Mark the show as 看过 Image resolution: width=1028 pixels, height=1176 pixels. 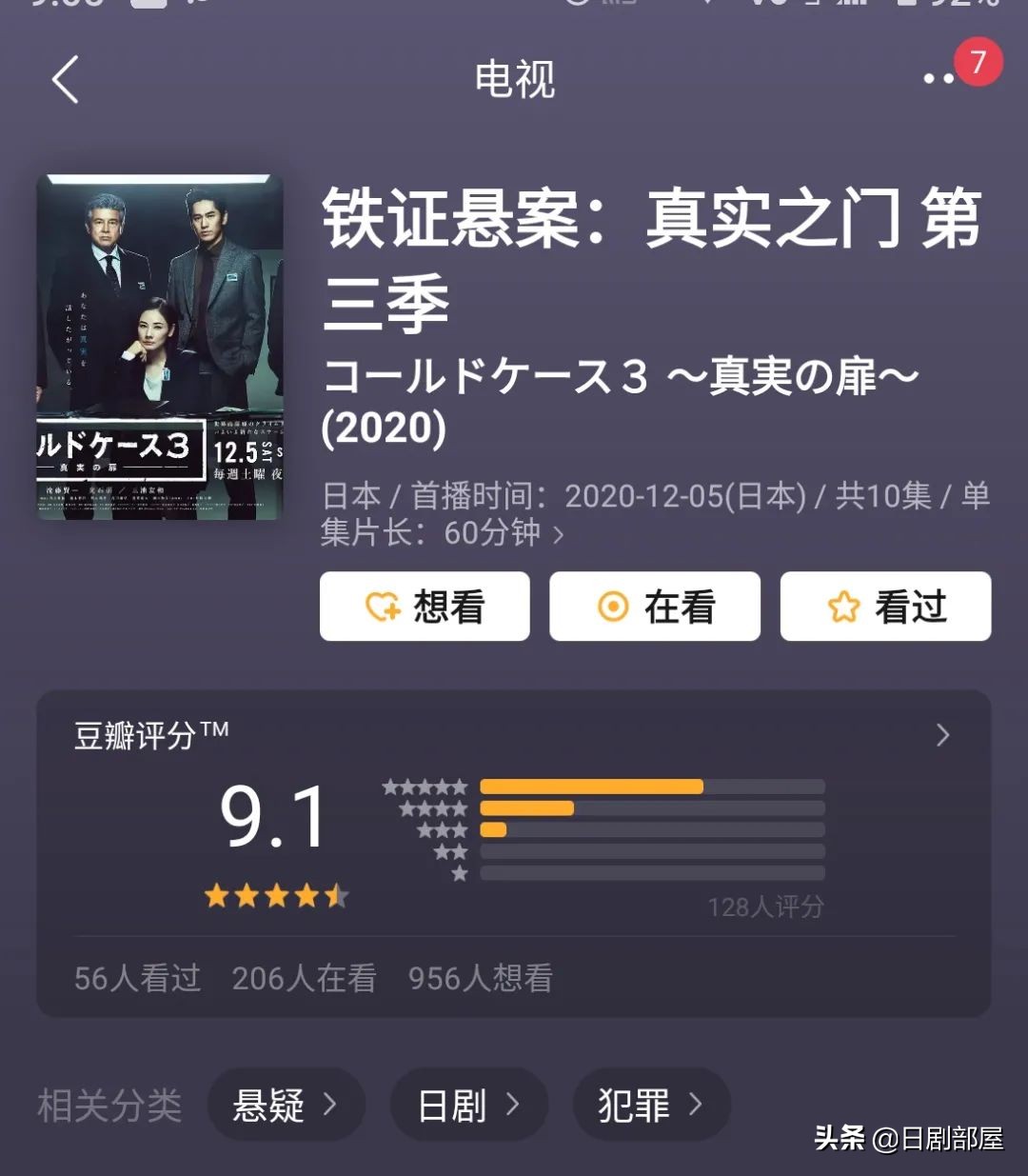point(885,607)
